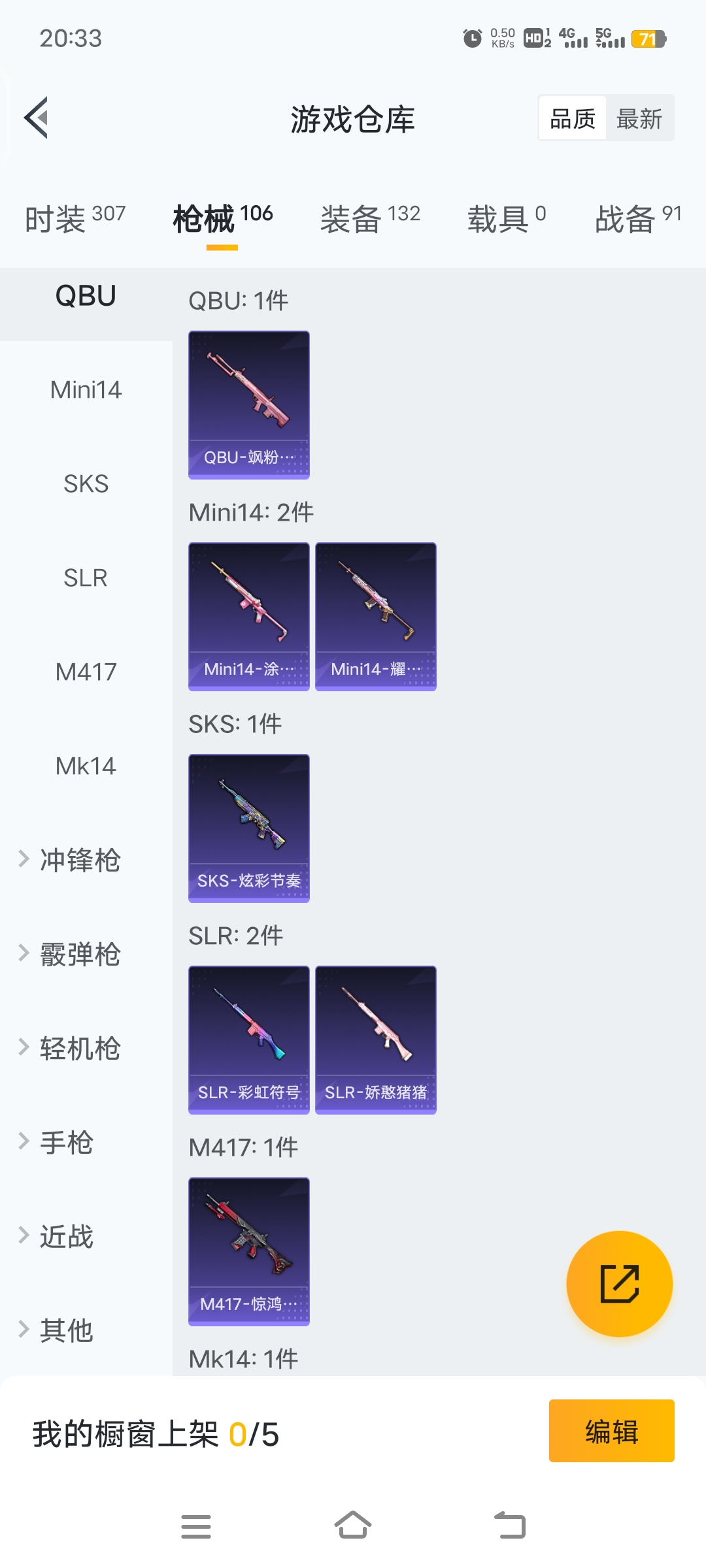The image size is (706, 1568).
Task: Open the QBU-飒粉 skin card
Action: pos(249,405)
